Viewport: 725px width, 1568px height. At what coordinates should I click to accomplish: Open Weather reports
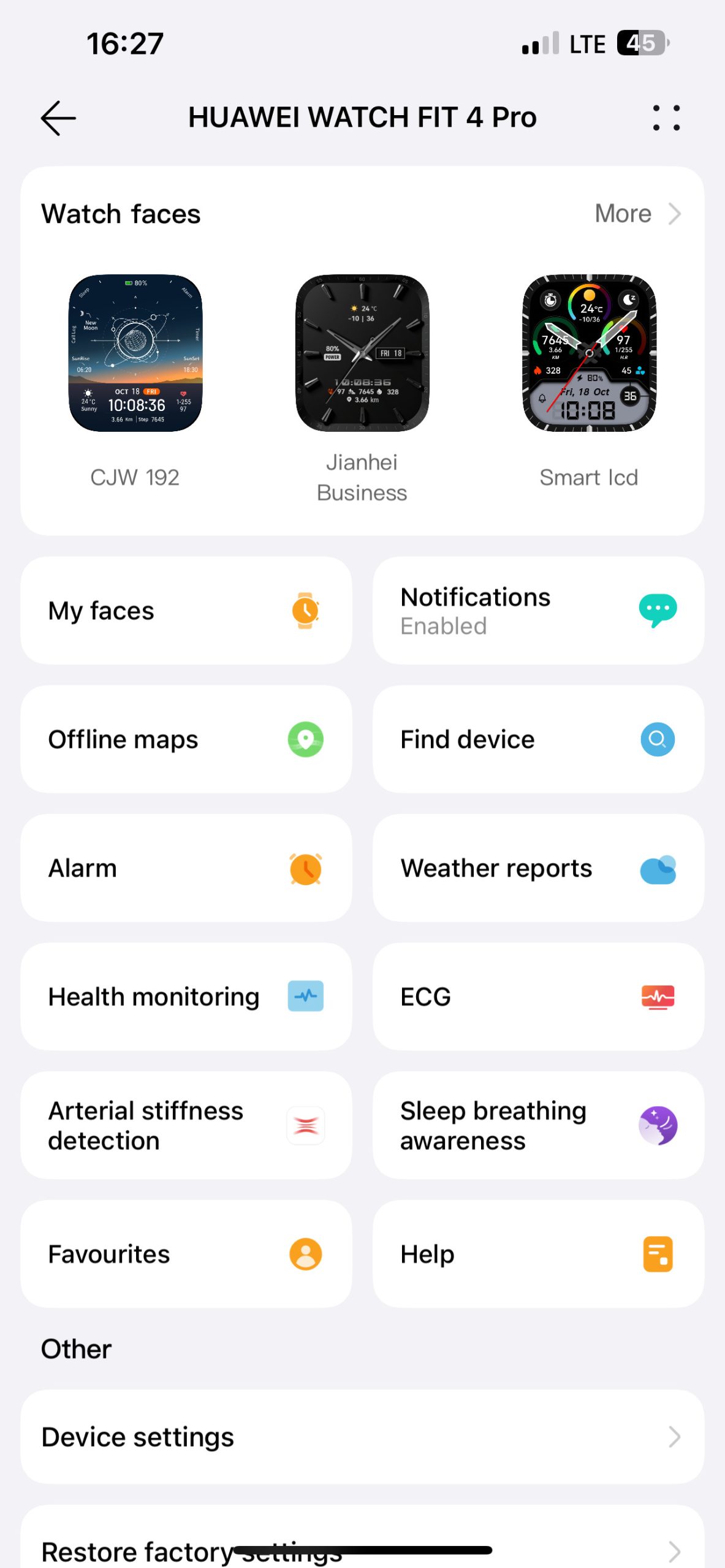(538, 868)
